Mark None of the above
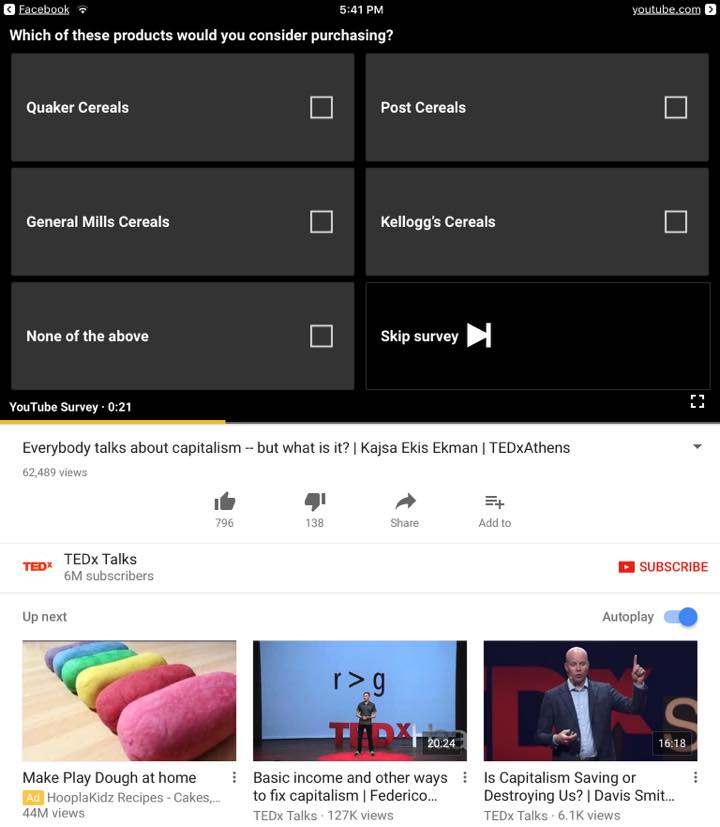This screenshot has width=720, height=827. click(x=321, y=336)
